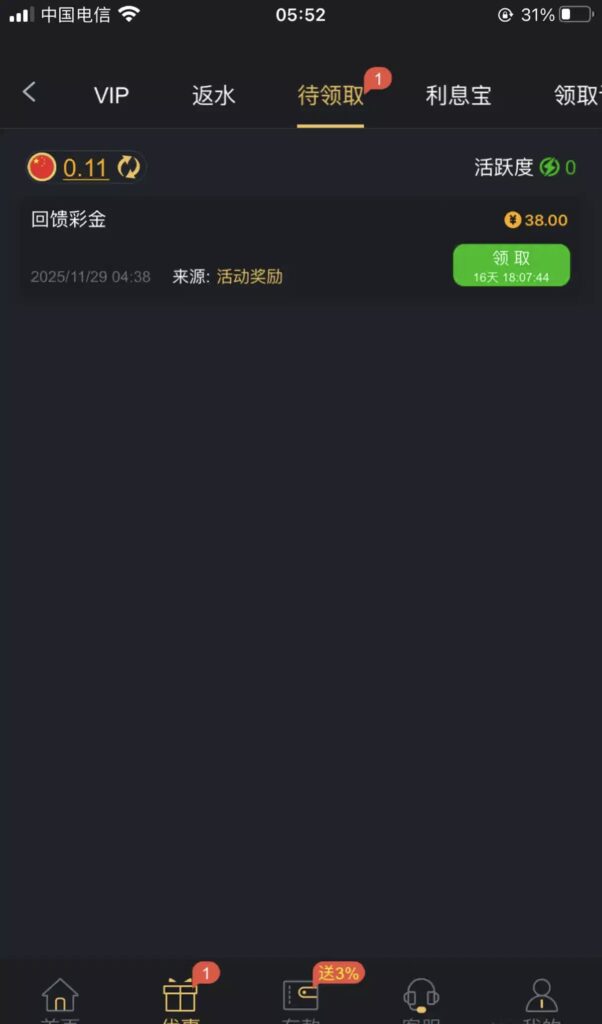Contact customer service via headset icon
602x1024 pixels.
point(421,998)
